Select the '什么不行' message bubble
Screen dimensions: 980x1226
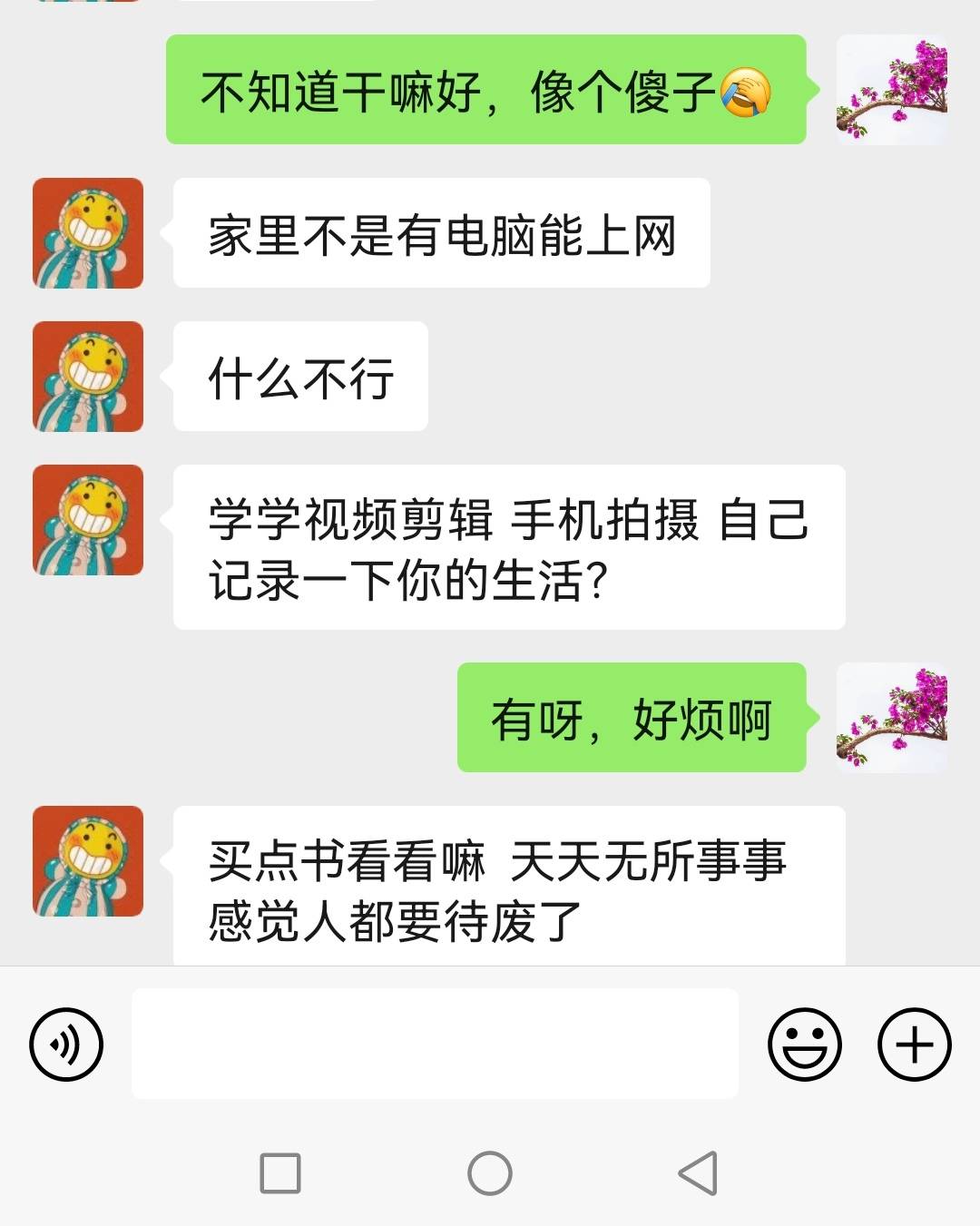299,375
